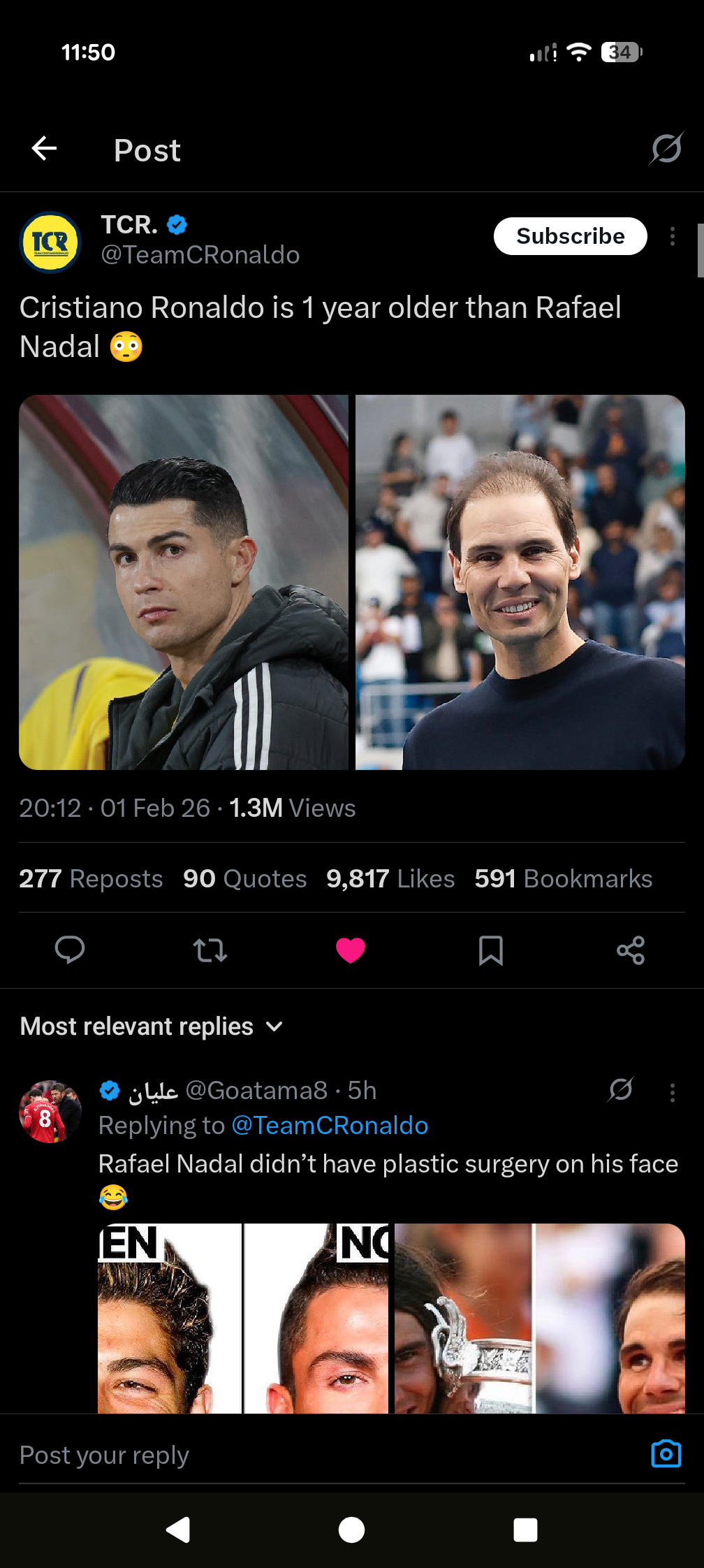The image size is (704, 1568).
Task: Tap the camera icon in the reply bar
Action: (x=666, y=1454)
